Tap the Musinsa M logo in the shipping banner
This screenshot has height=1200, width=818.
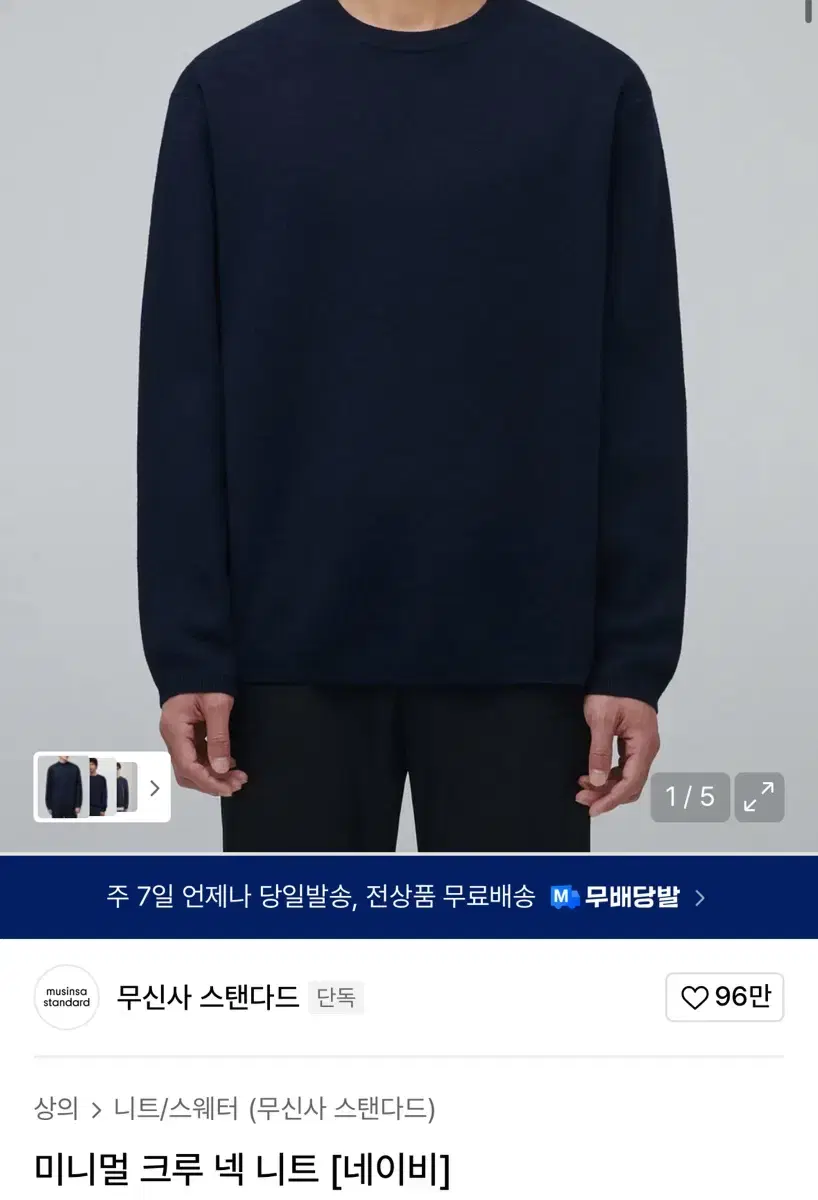click(x=564, y=897)
